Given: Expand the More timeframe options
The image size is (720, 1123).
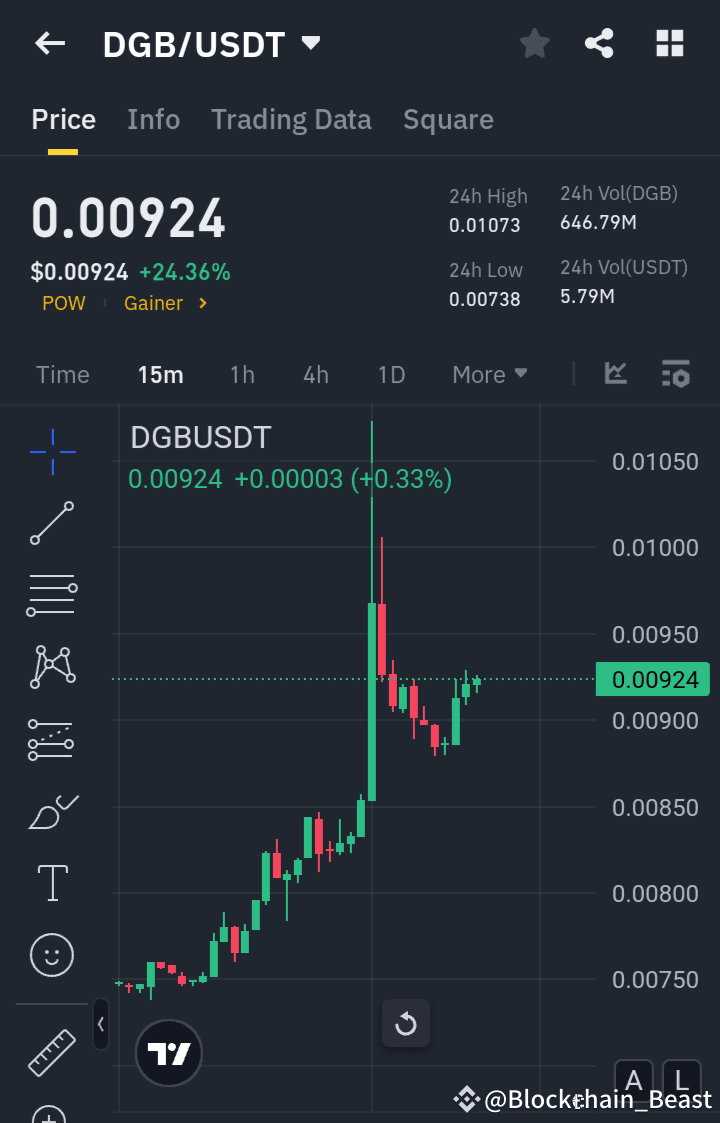Looking at the screenshot, I should [x=489, y=374].
